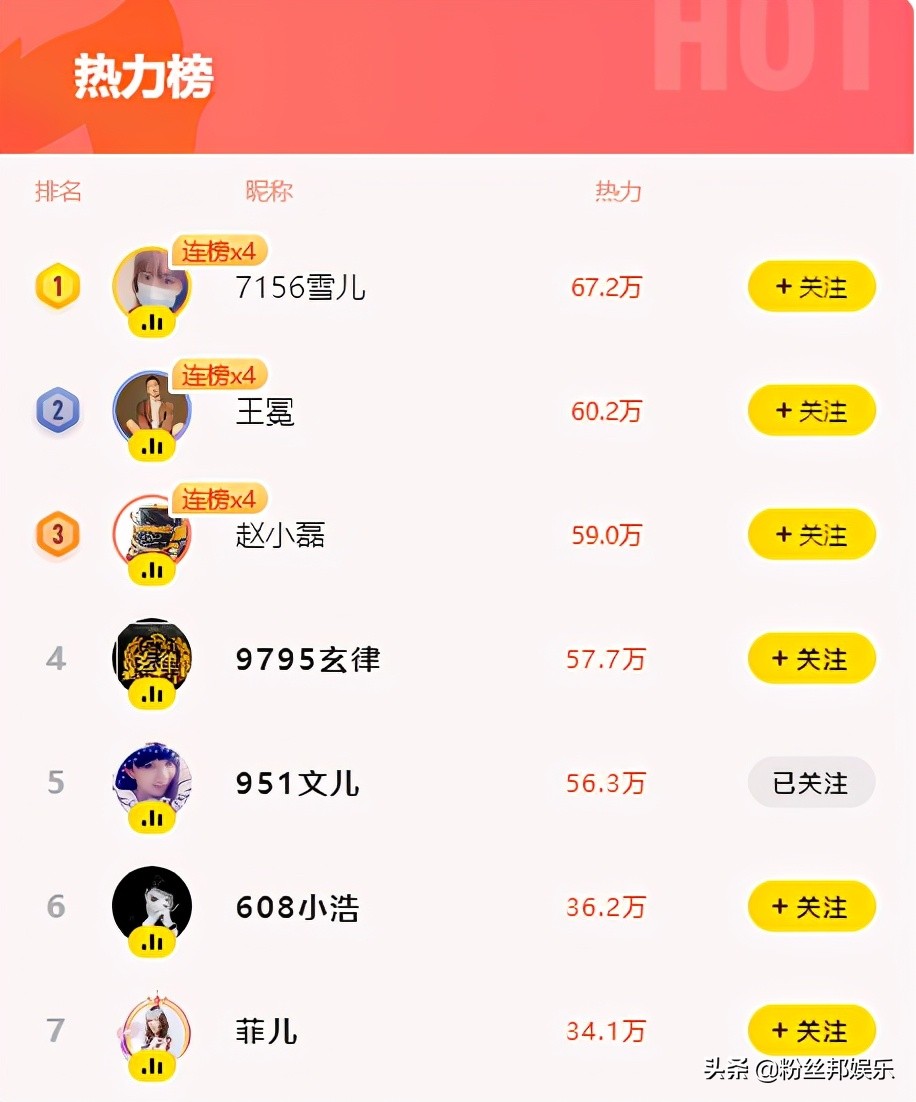Image resolution: width=916 pixels, height=1102 pixels.
Task: Click the blue rank 2 badge icon
Action: point(57,410)
